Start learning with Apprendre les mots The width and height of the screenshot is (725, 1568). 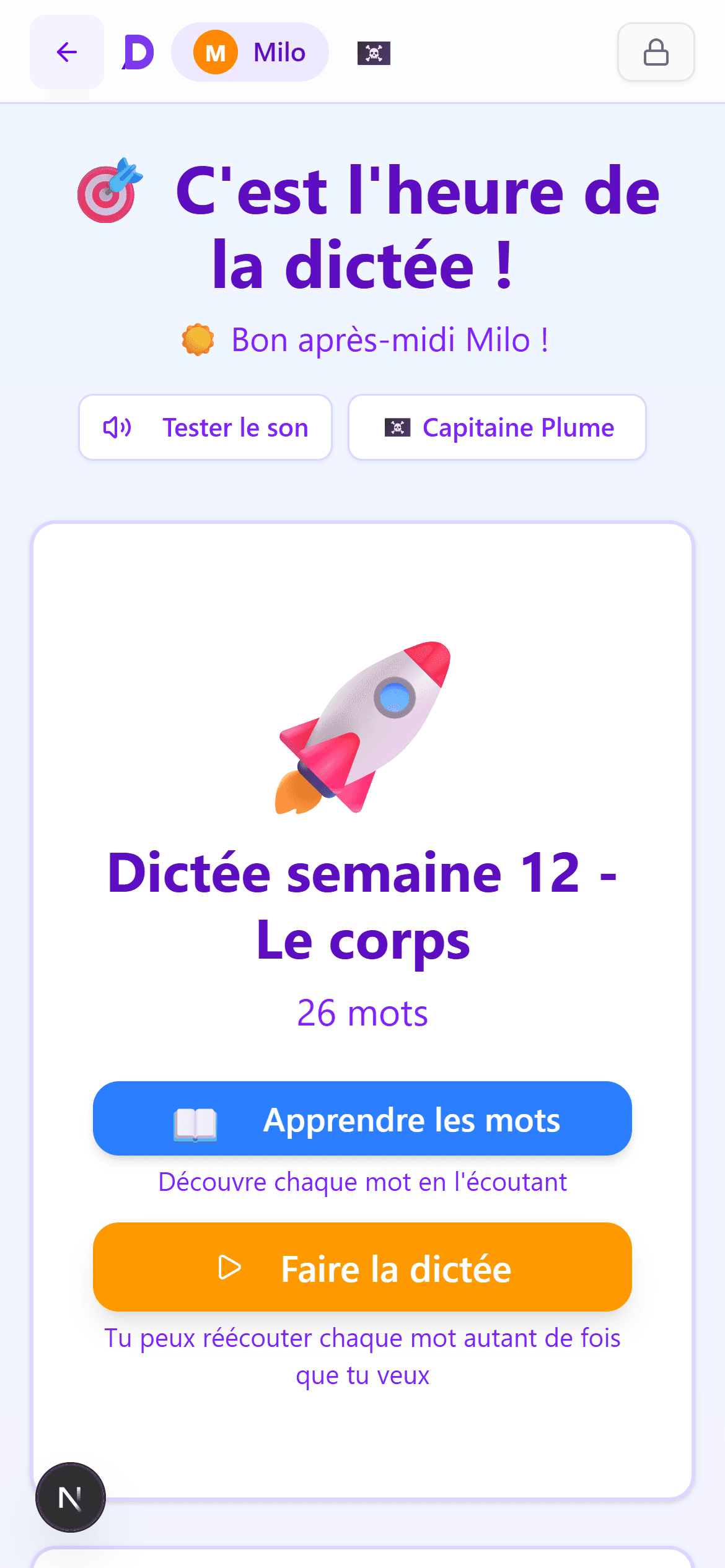[362, 1118]
